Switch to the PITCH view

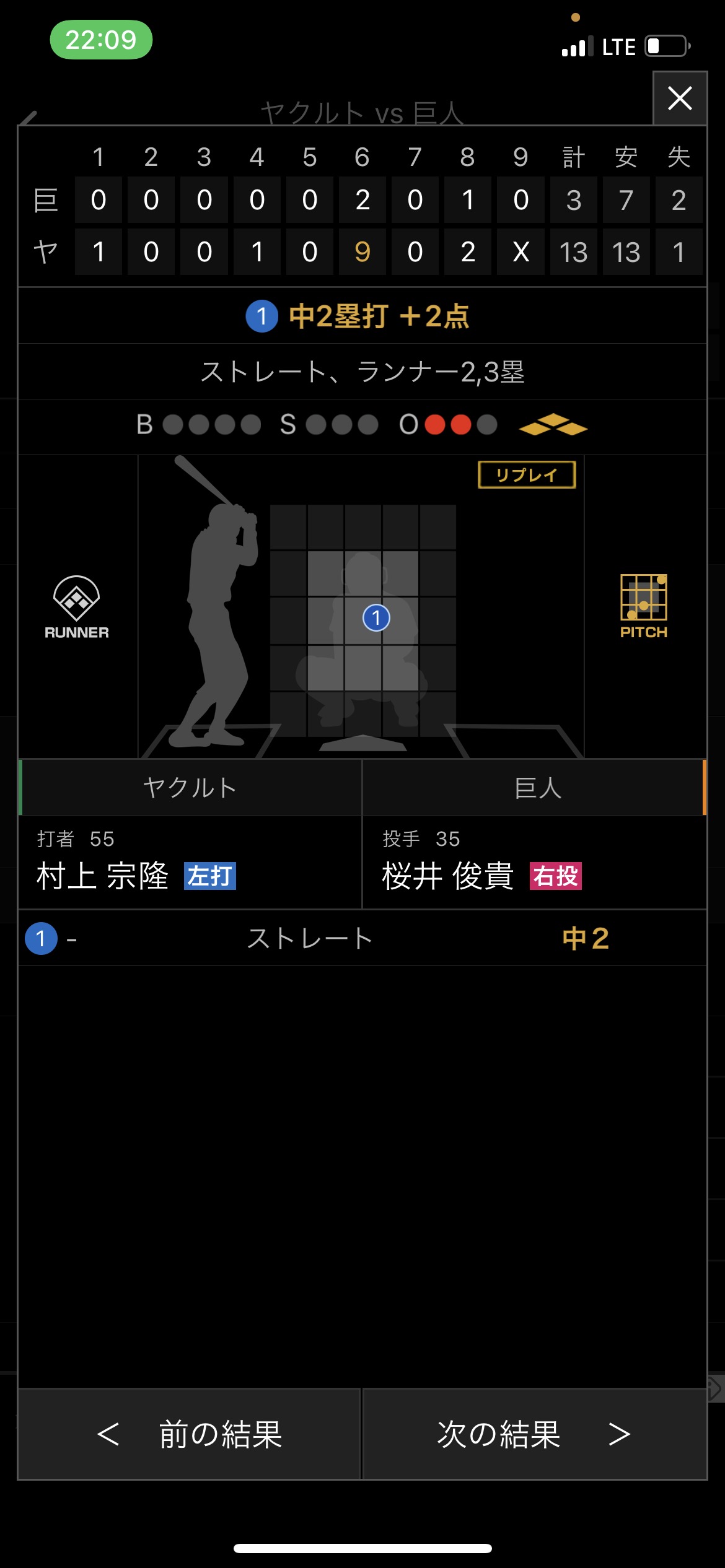[644, 606]
